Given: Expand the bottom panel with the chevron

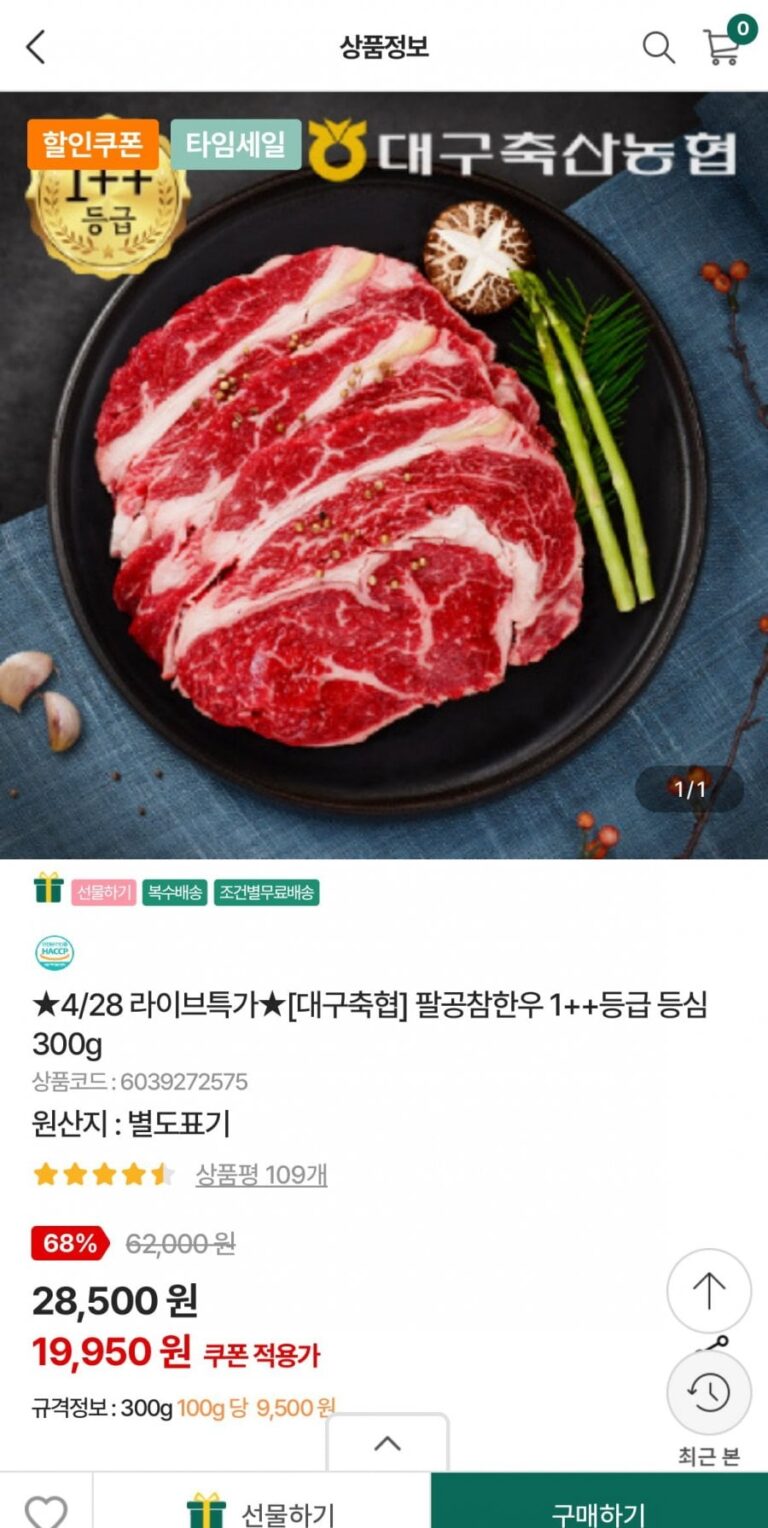Looking at the screenshot, I should click(387, 1443).
